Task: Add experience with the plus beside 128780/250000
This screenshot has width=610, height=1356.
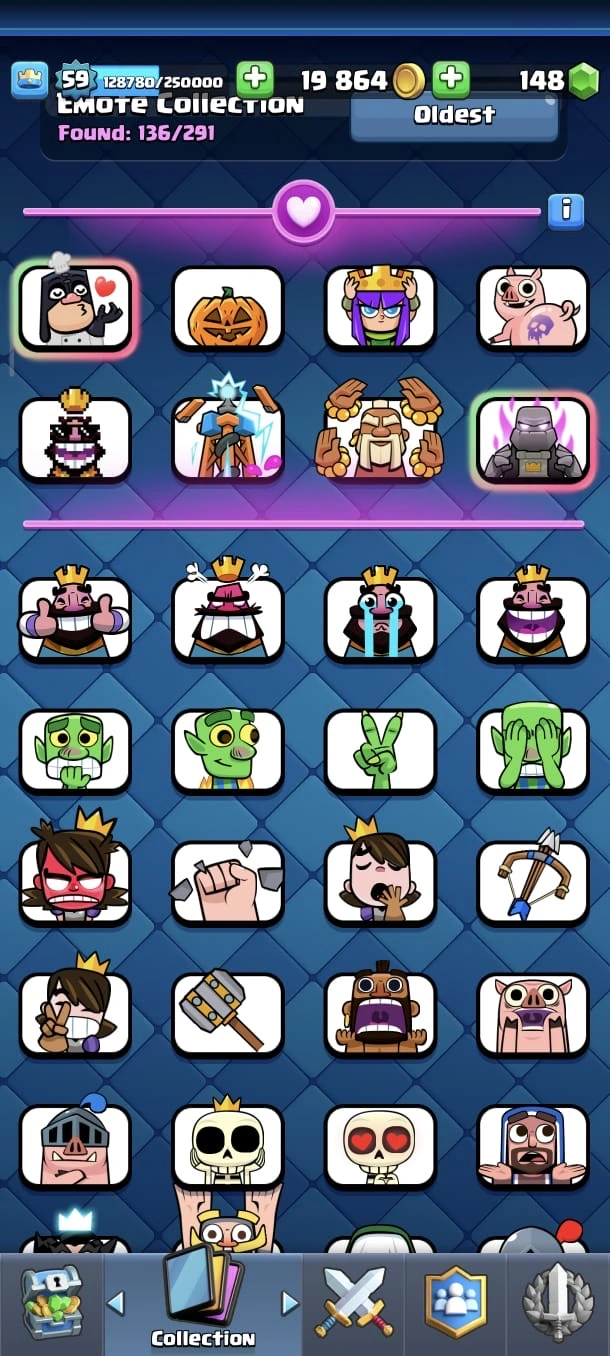Action: (x=254, y=80)
